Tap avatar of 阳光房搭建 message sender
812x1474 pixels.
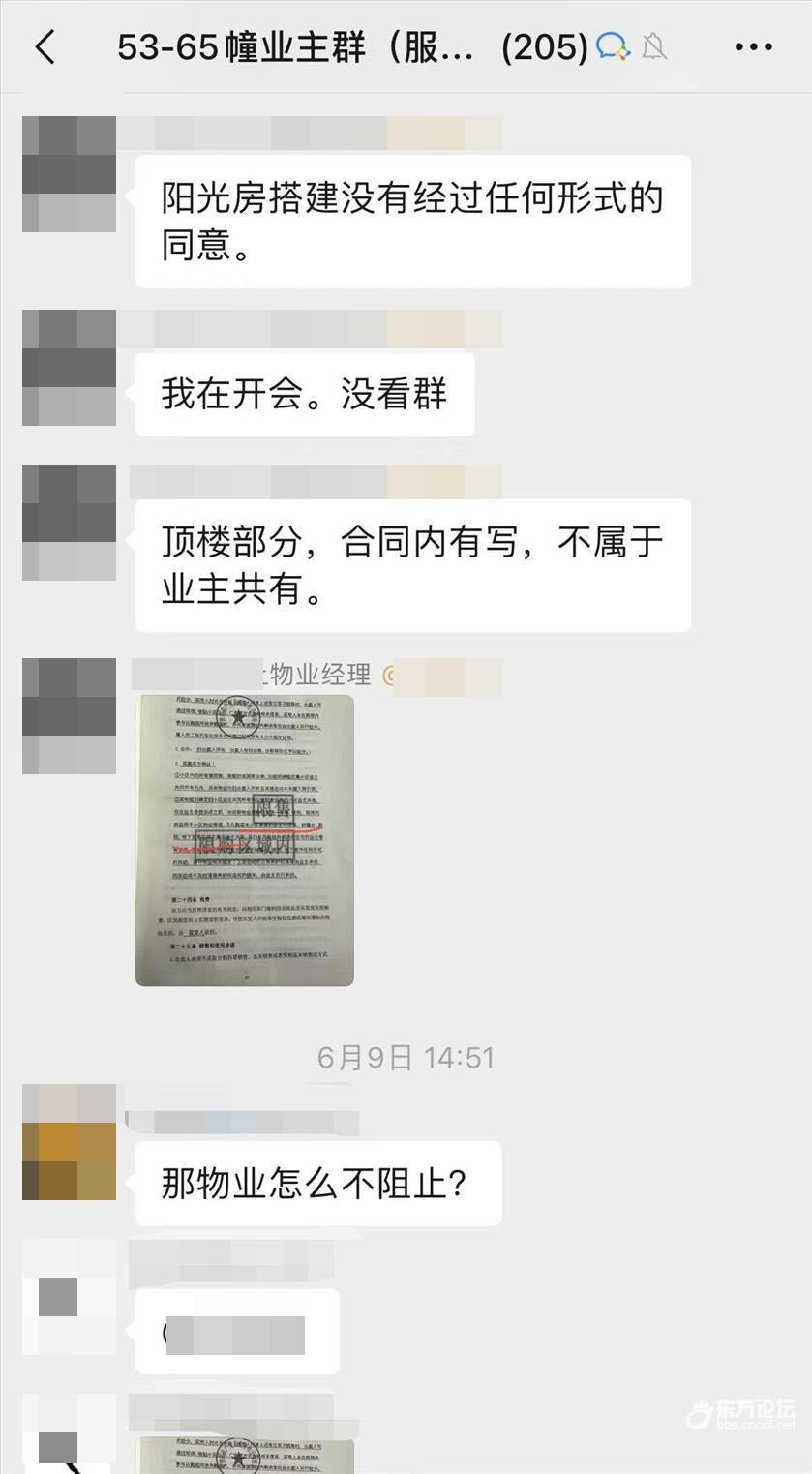(69, 174)
